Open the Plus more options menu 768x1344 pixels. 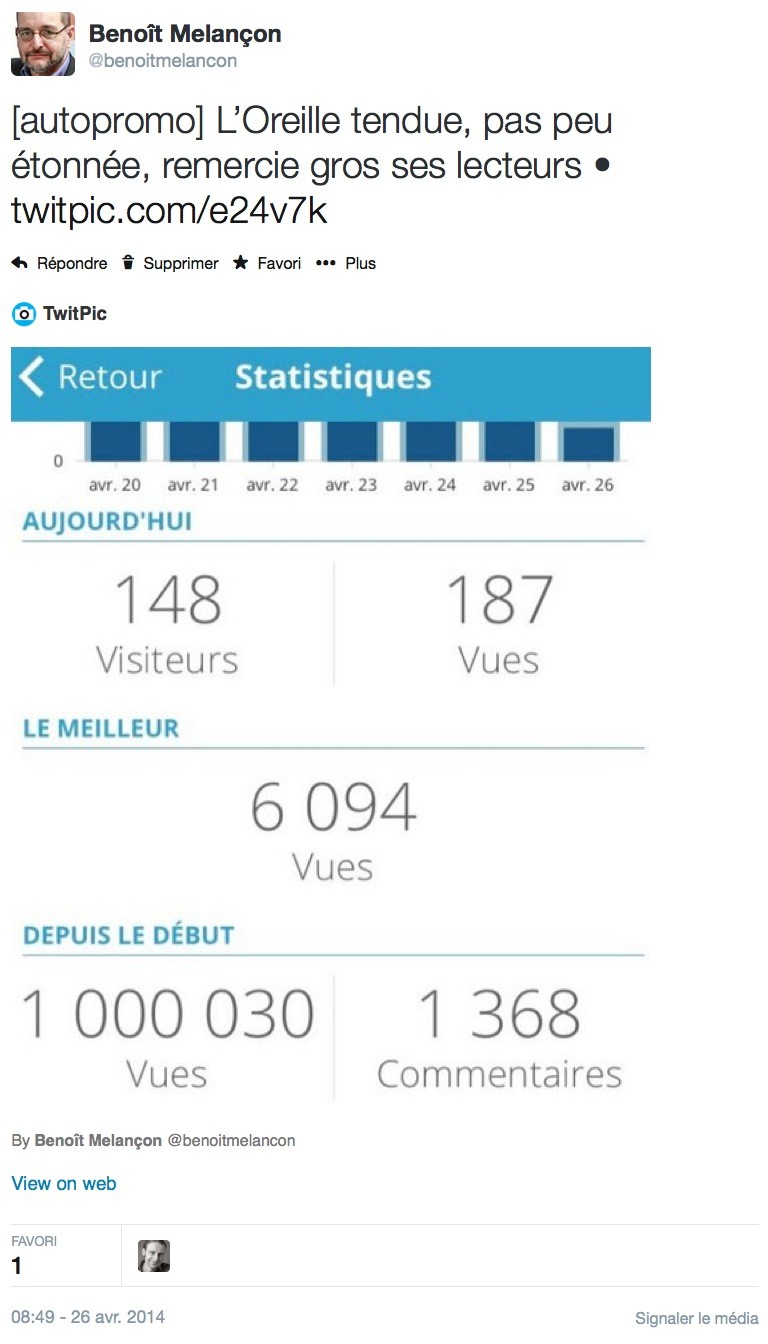[x=346, y=263]
